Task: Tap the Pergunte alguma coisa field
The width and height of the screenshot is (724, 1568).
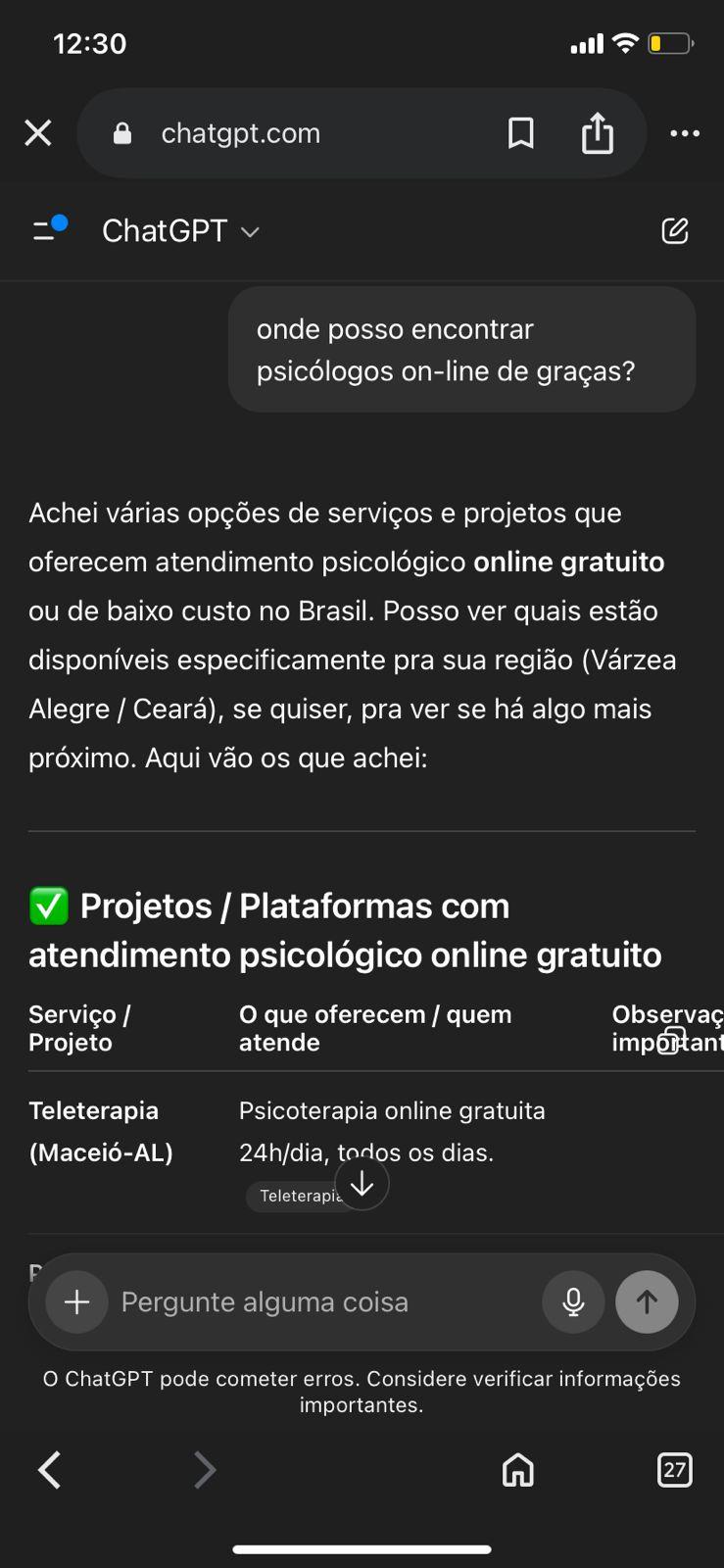Action: click(x=323, y=1301)
